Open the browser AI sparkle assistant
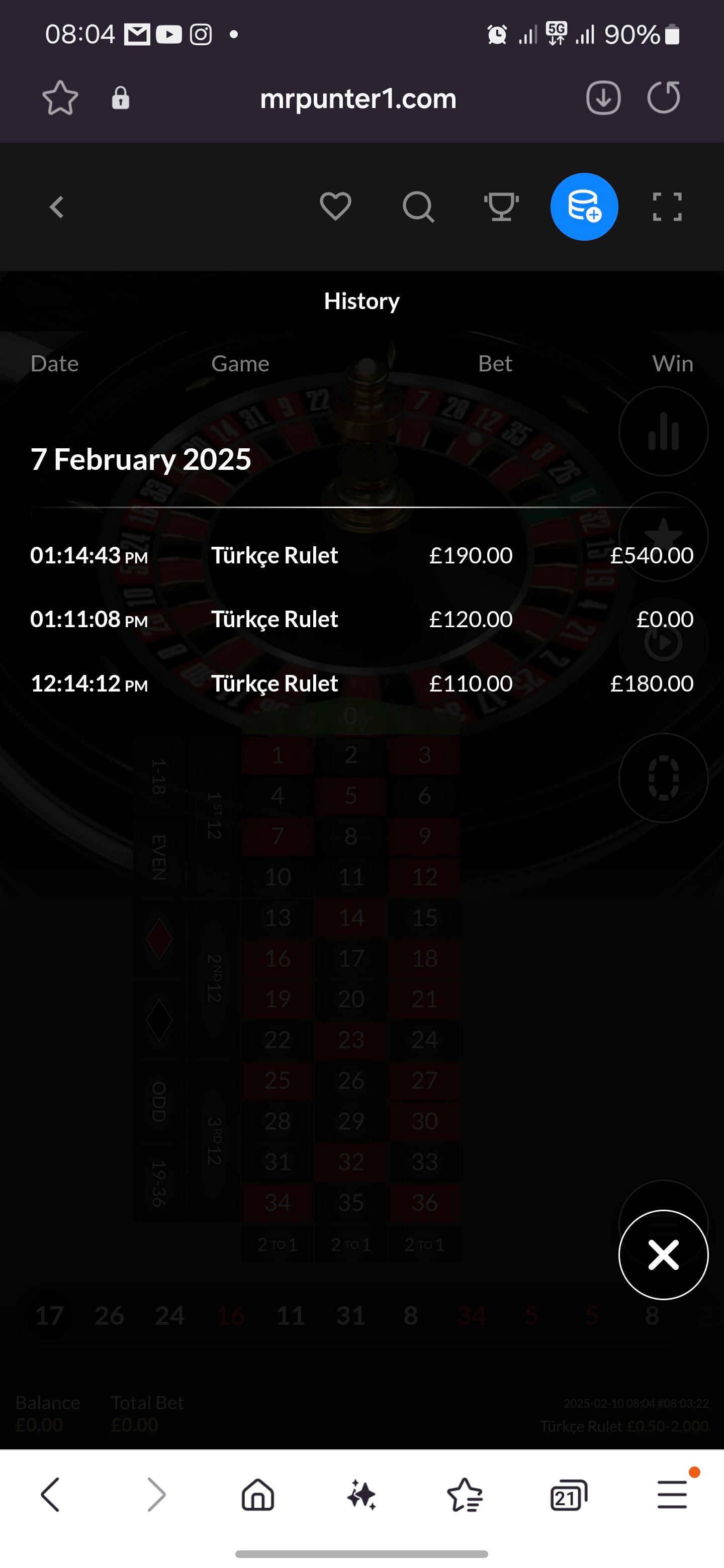 click(361, 1495)
